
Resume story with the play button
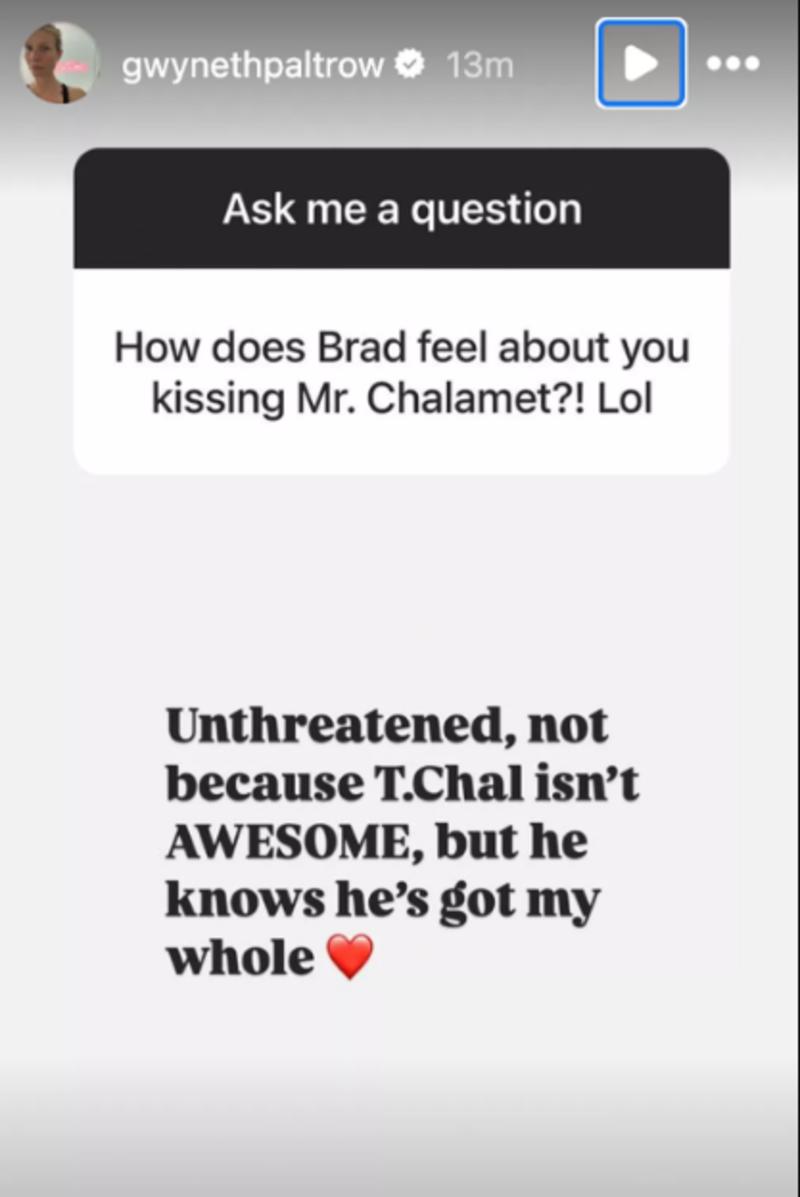click(x=641, y=64)
